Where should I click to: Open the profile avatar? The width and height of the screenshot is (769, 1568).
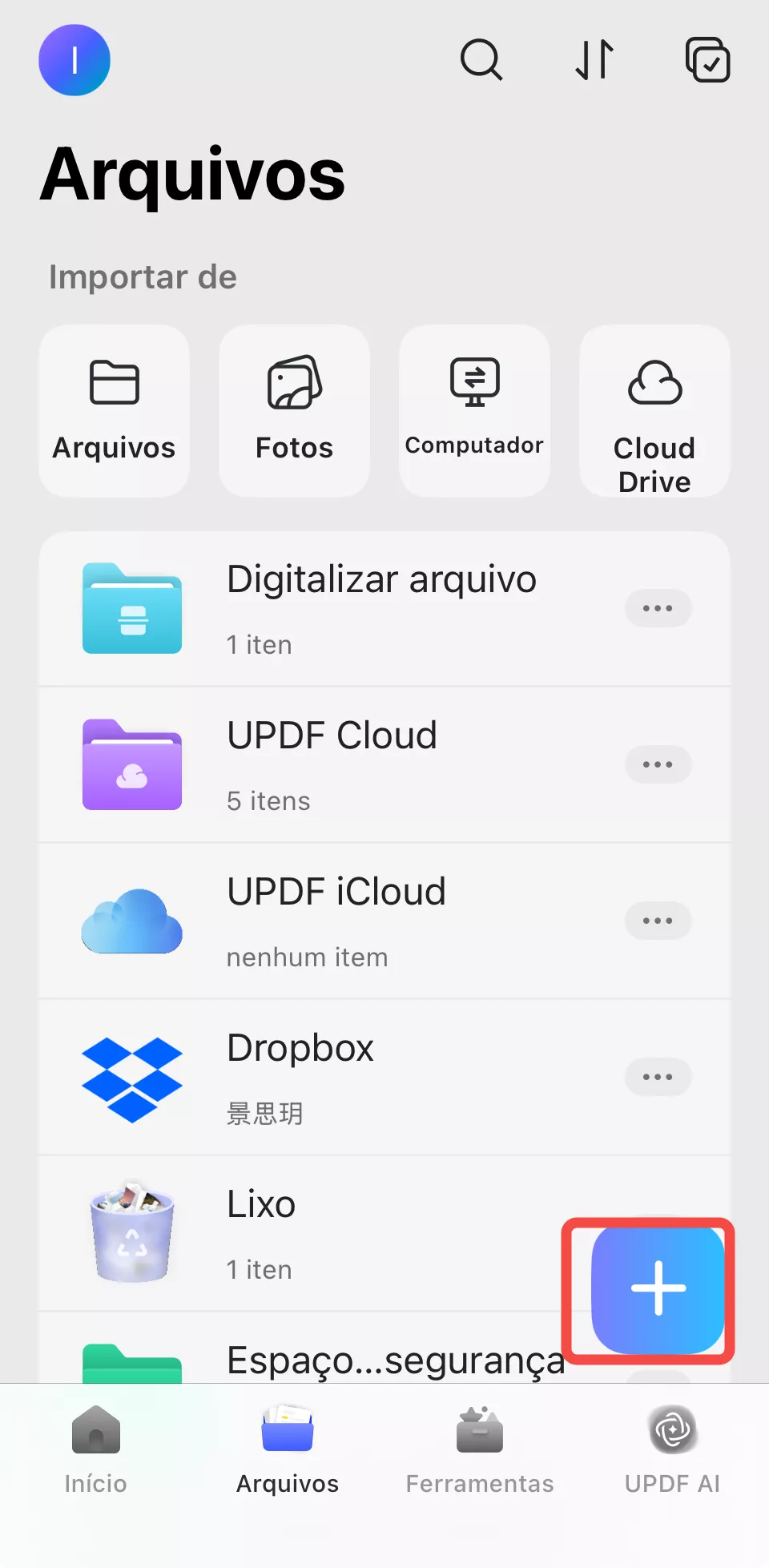(74, 59)
